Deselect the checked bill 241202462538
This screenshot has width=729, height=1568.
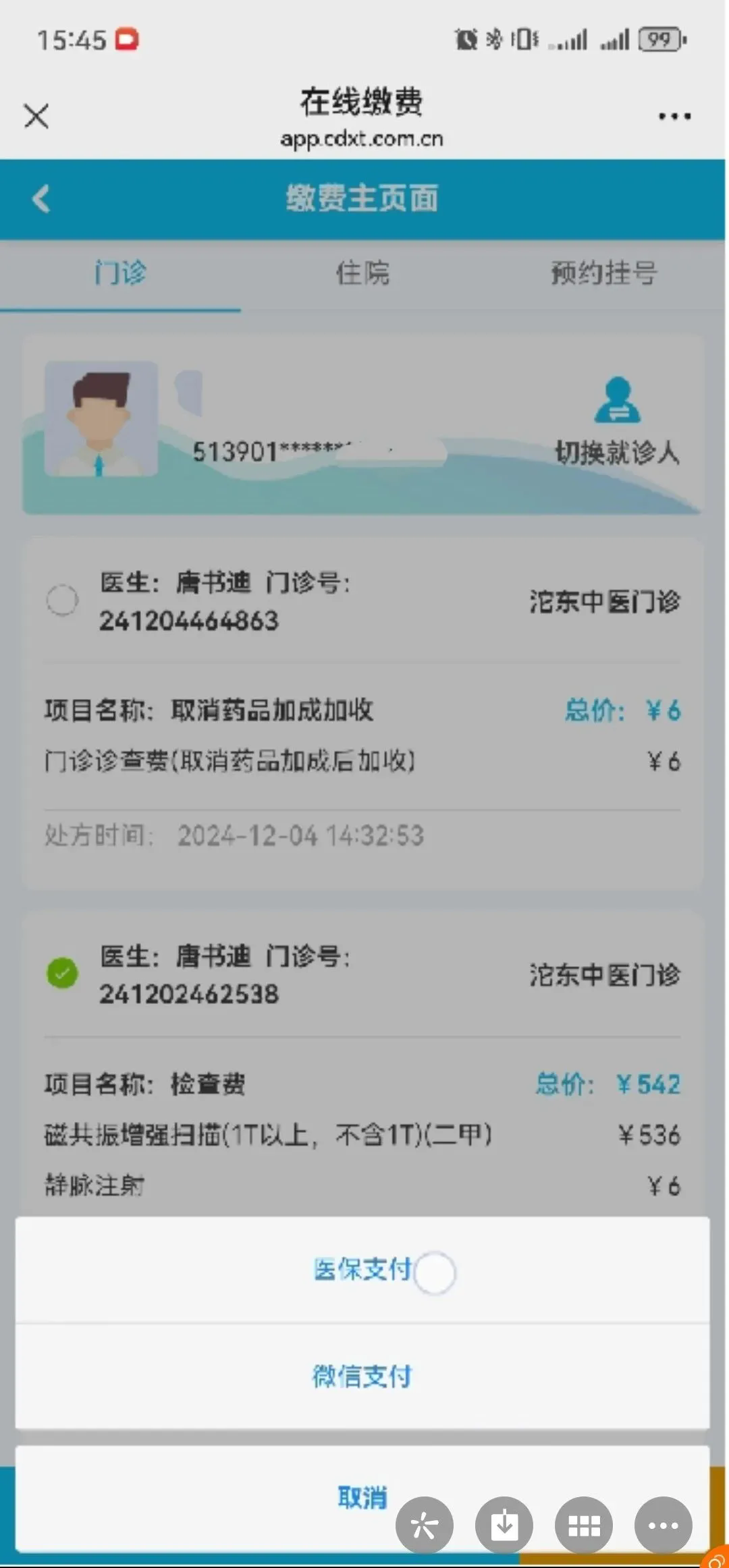coord(62,974)
